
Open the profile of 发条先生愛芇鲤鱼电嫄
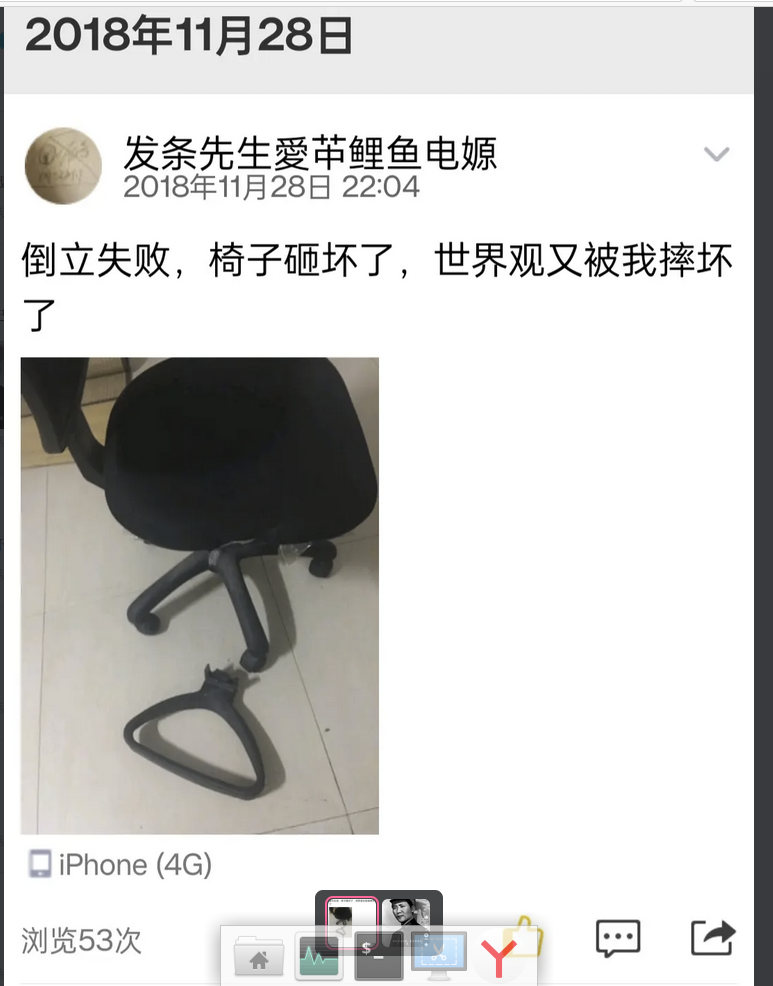[310, 153]
